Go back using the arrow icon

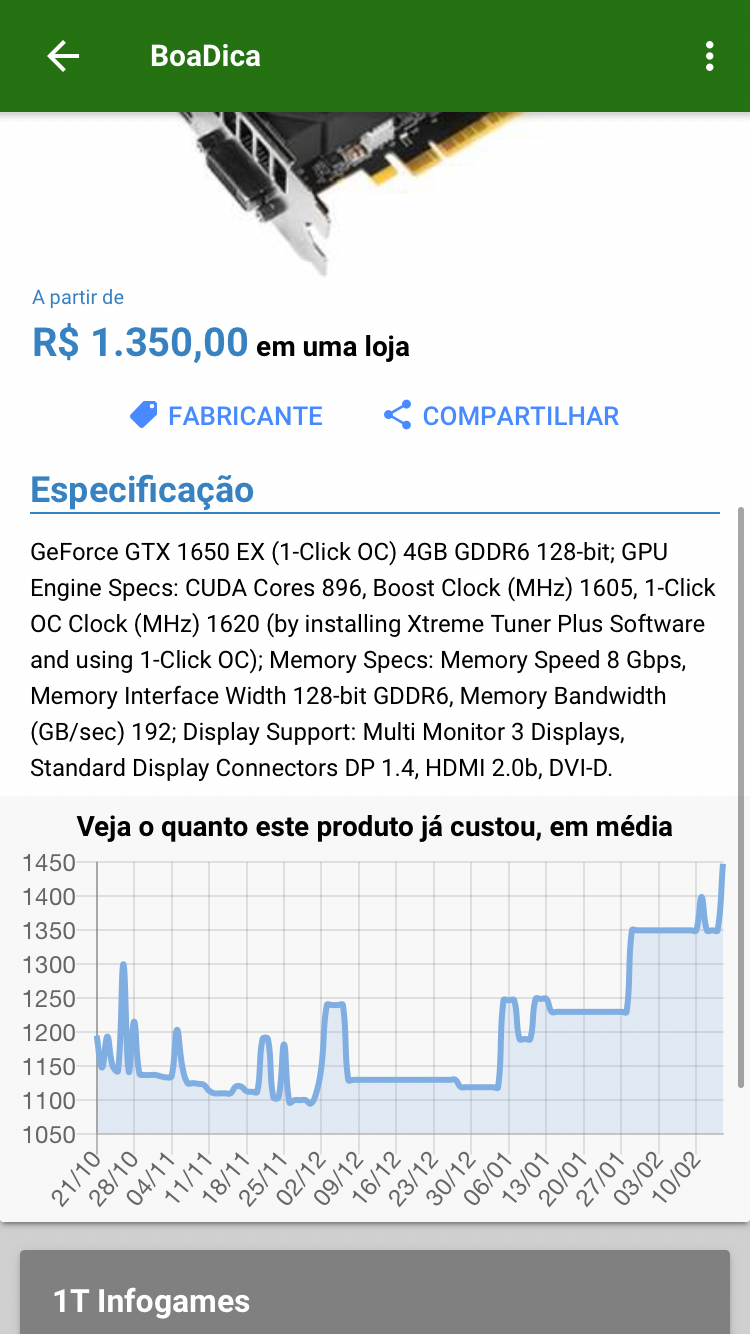(63, 56)
